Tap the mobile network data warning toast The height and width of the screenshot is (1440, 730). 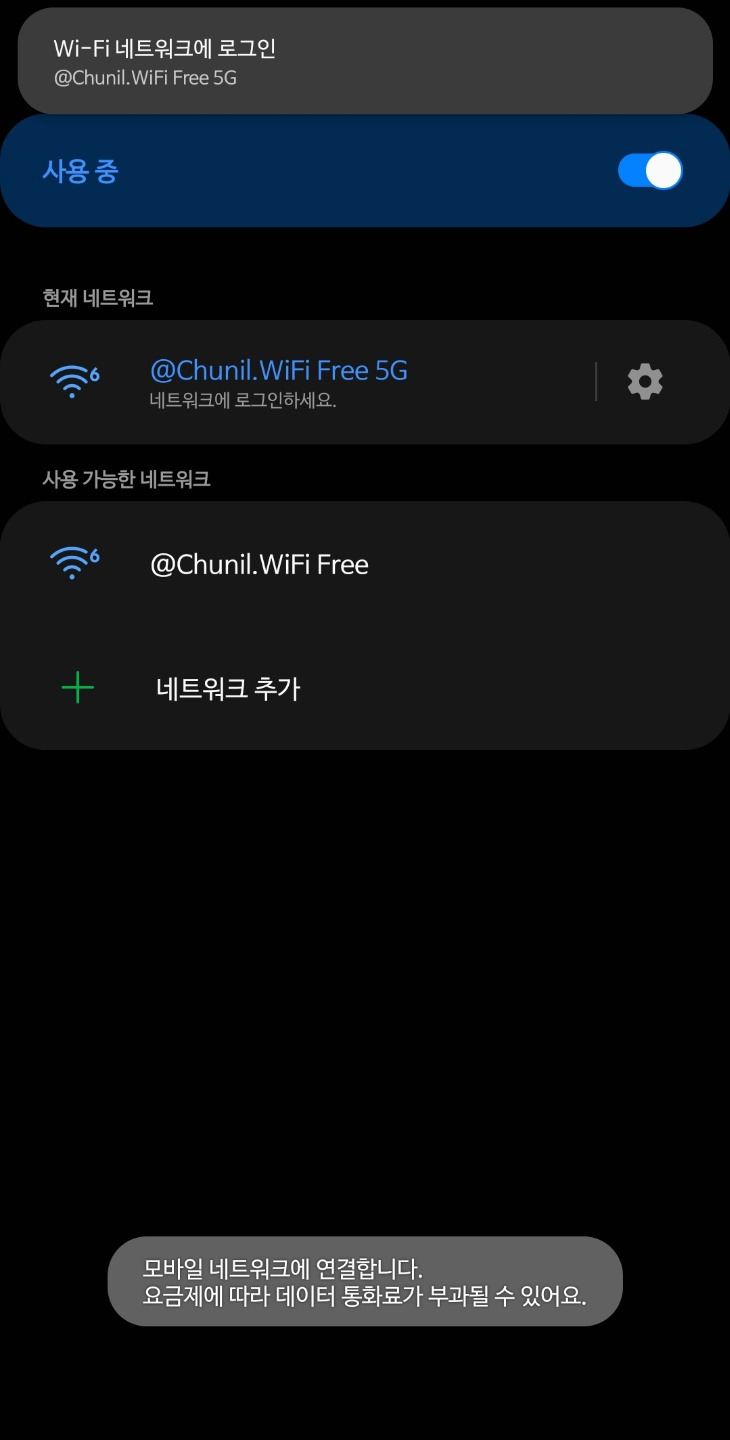click(x=365, y=1282)
